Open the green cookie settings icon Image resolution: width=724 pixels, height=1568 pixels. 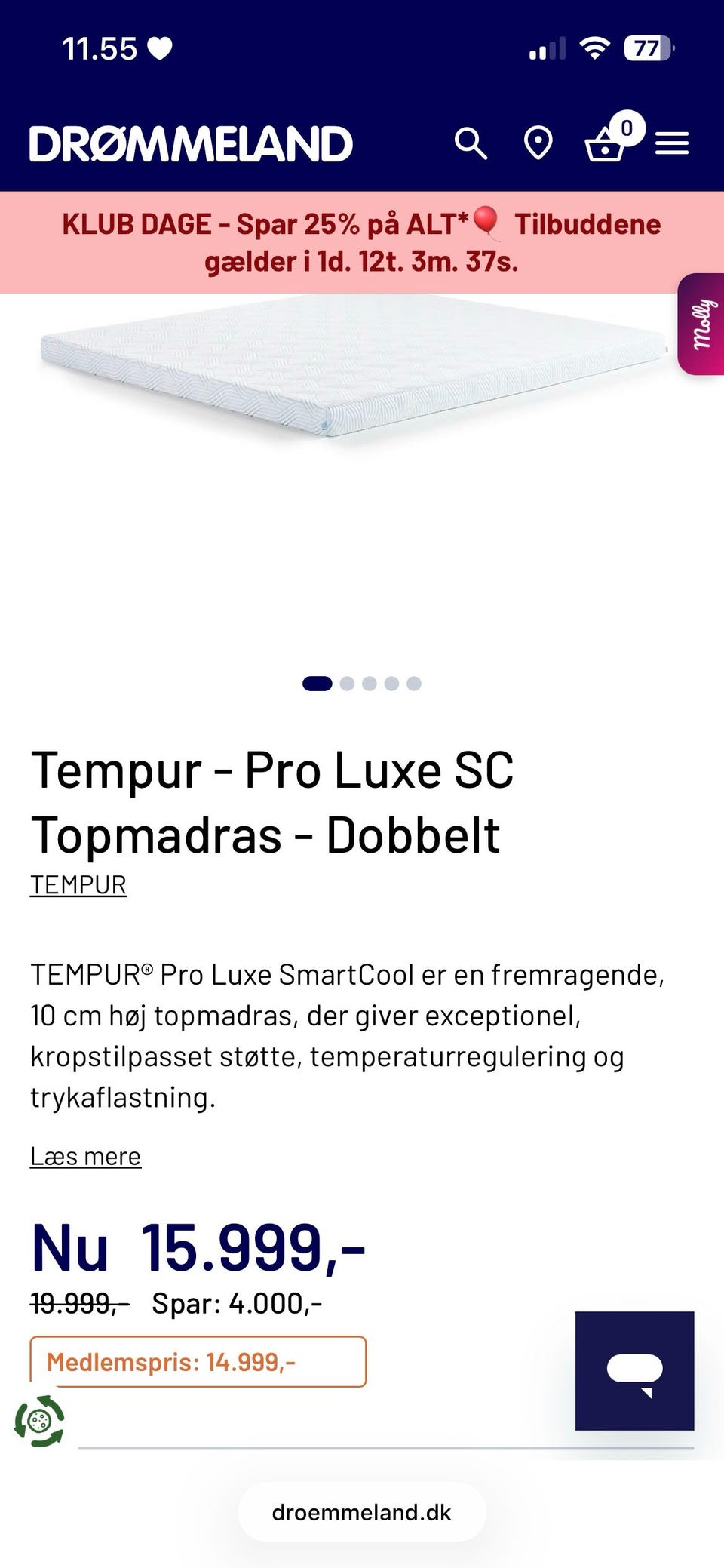(39, 1422)
